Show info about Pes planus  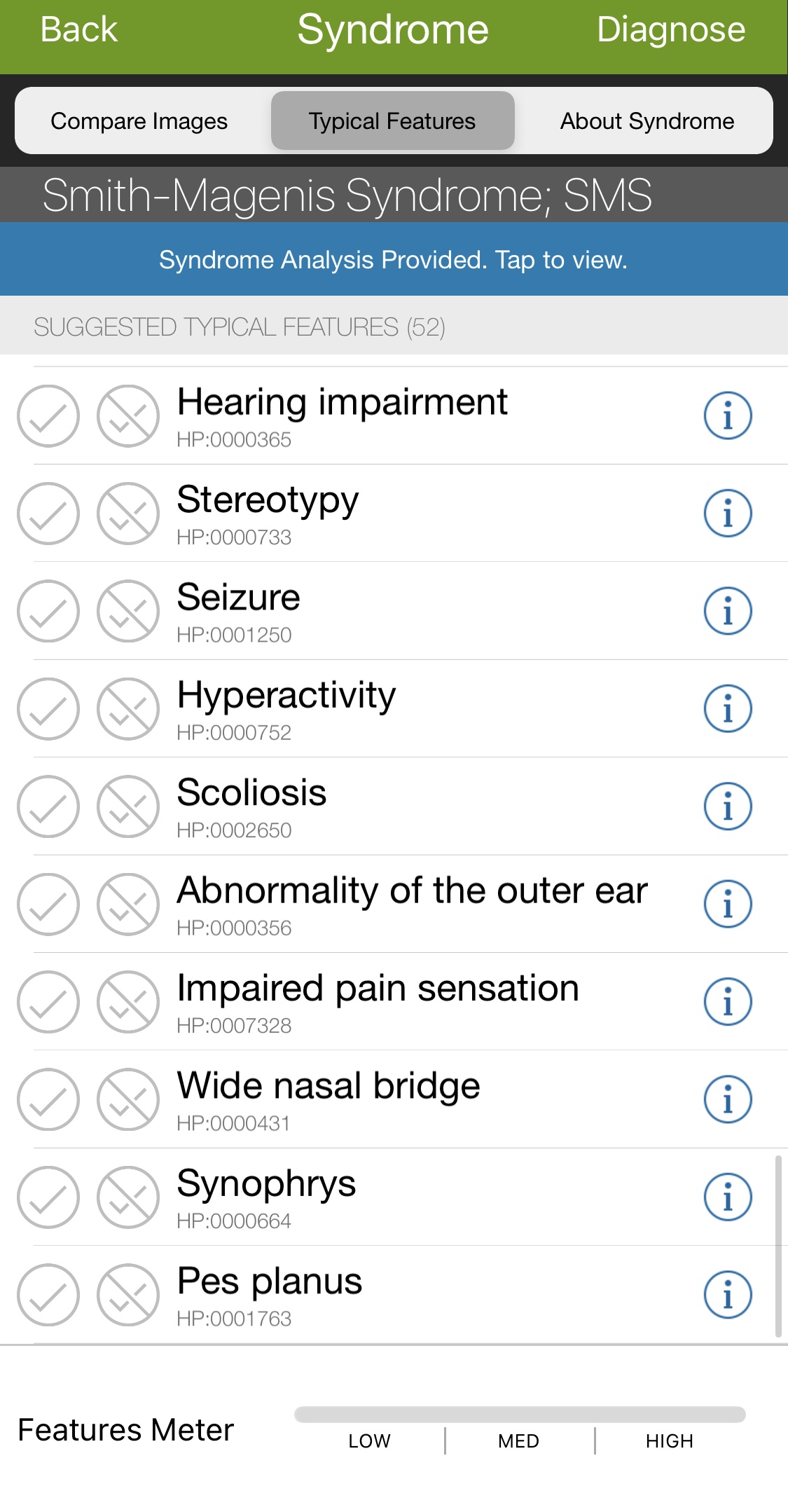728,1295
